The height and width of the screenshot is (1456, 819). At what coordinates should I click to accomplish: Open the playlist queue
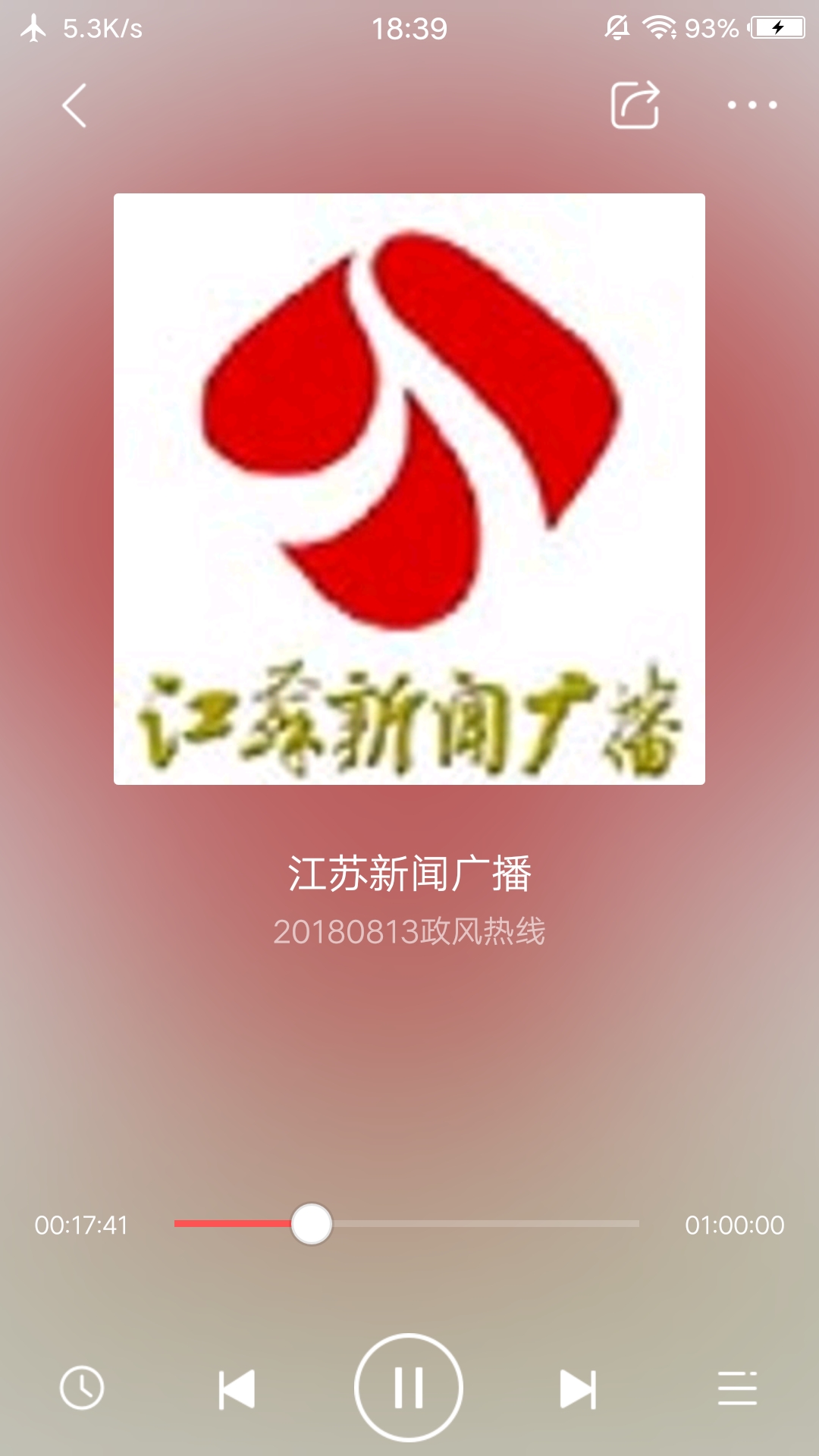pyautogui.click(x=737, y=1388)
